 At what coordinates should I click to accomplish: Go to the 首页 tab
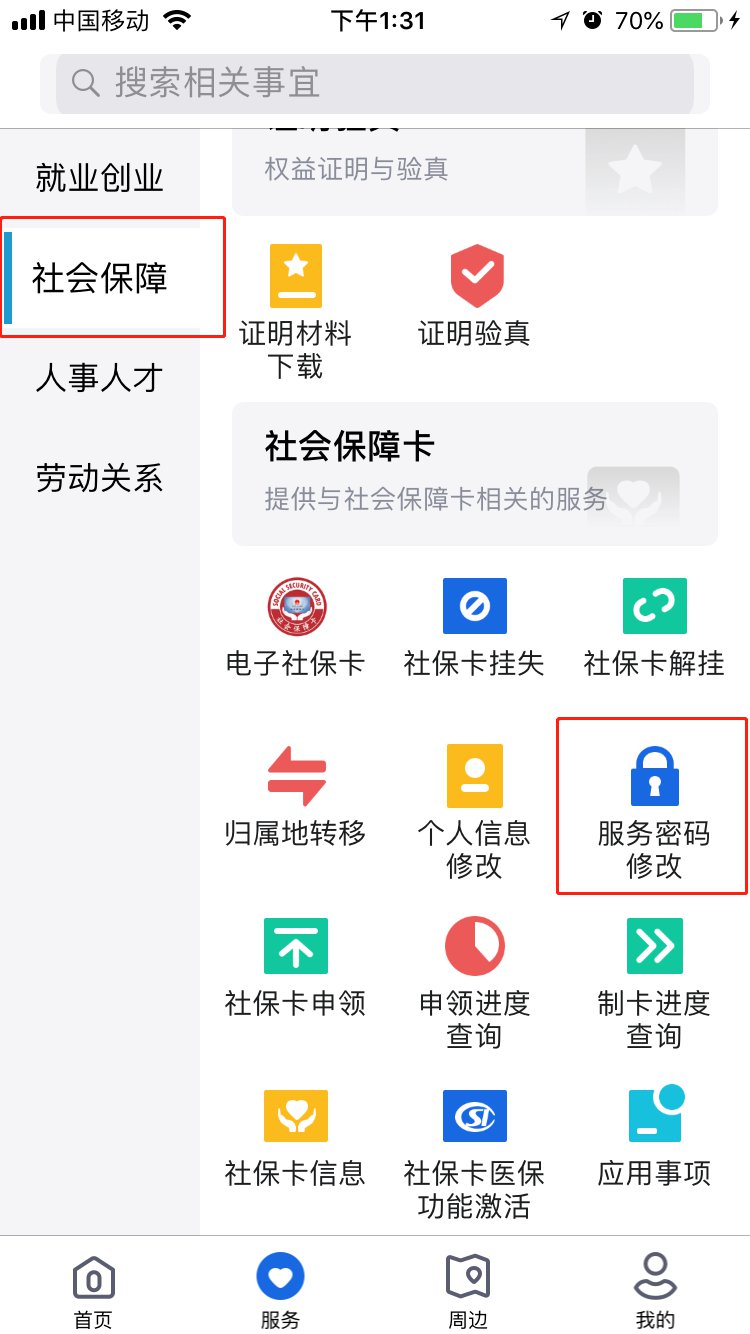coord(93,1290)
